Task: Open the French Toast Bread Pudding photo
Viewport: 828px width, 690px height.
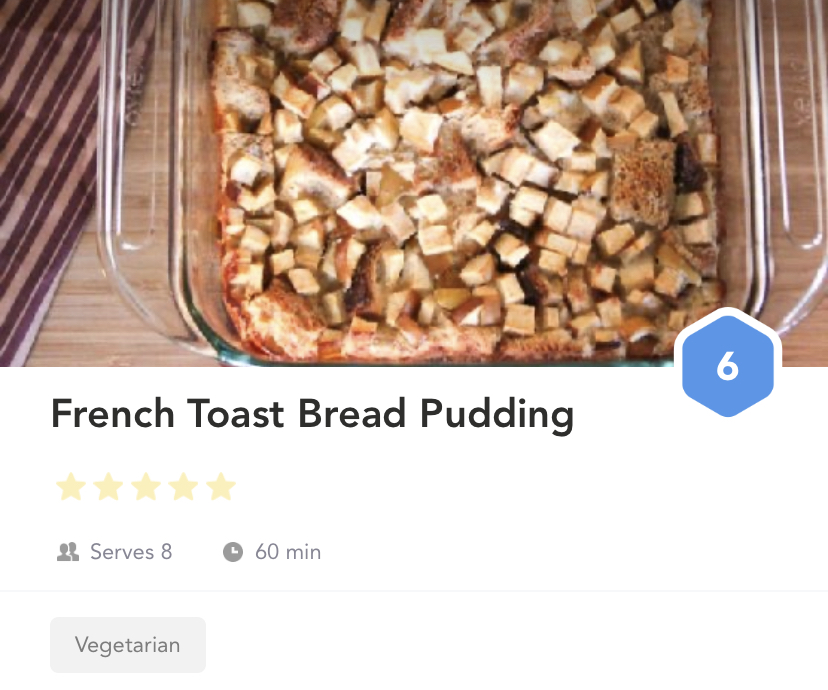Action: pyautogui.click(x=414, y=180)
